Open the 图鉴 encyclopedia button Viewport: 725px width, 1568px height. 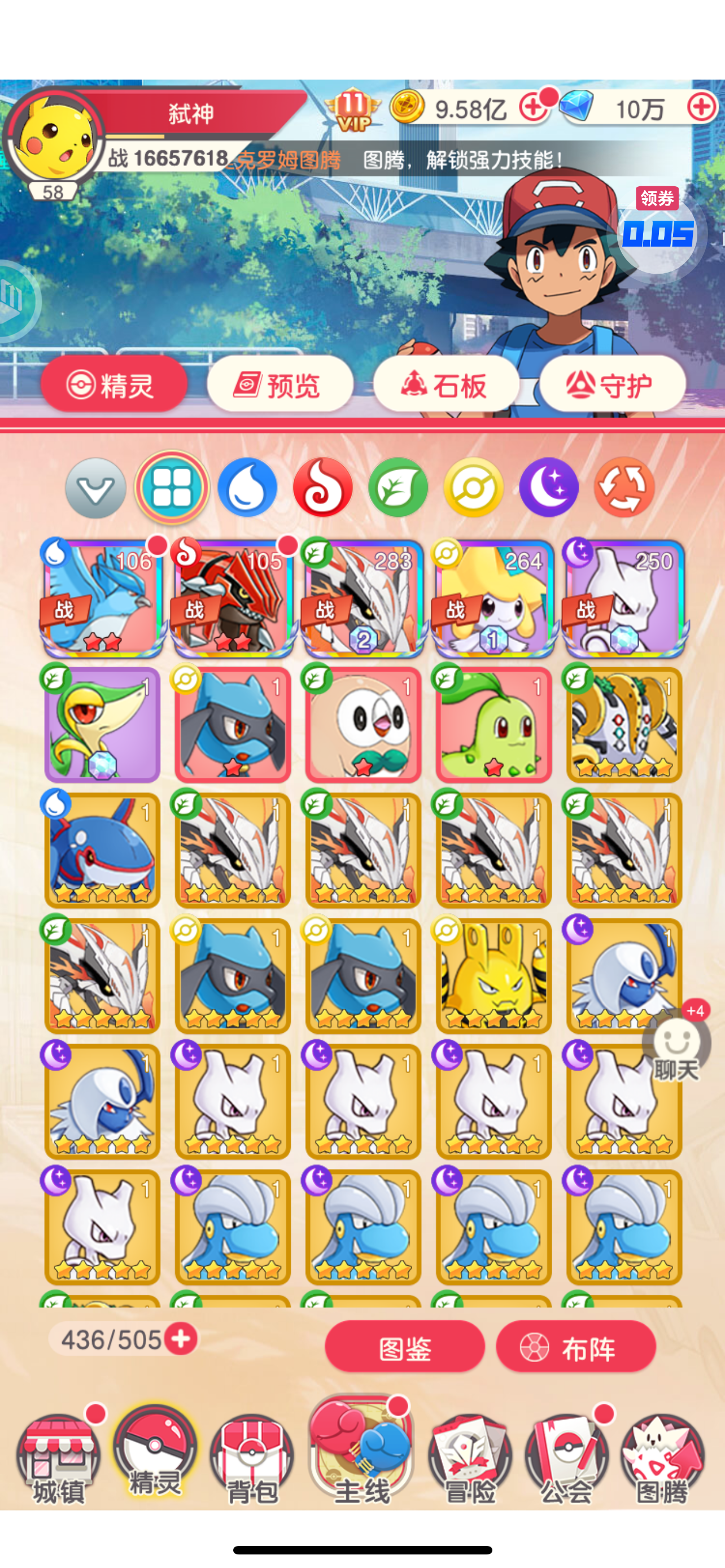click(x=405, y=1346)
